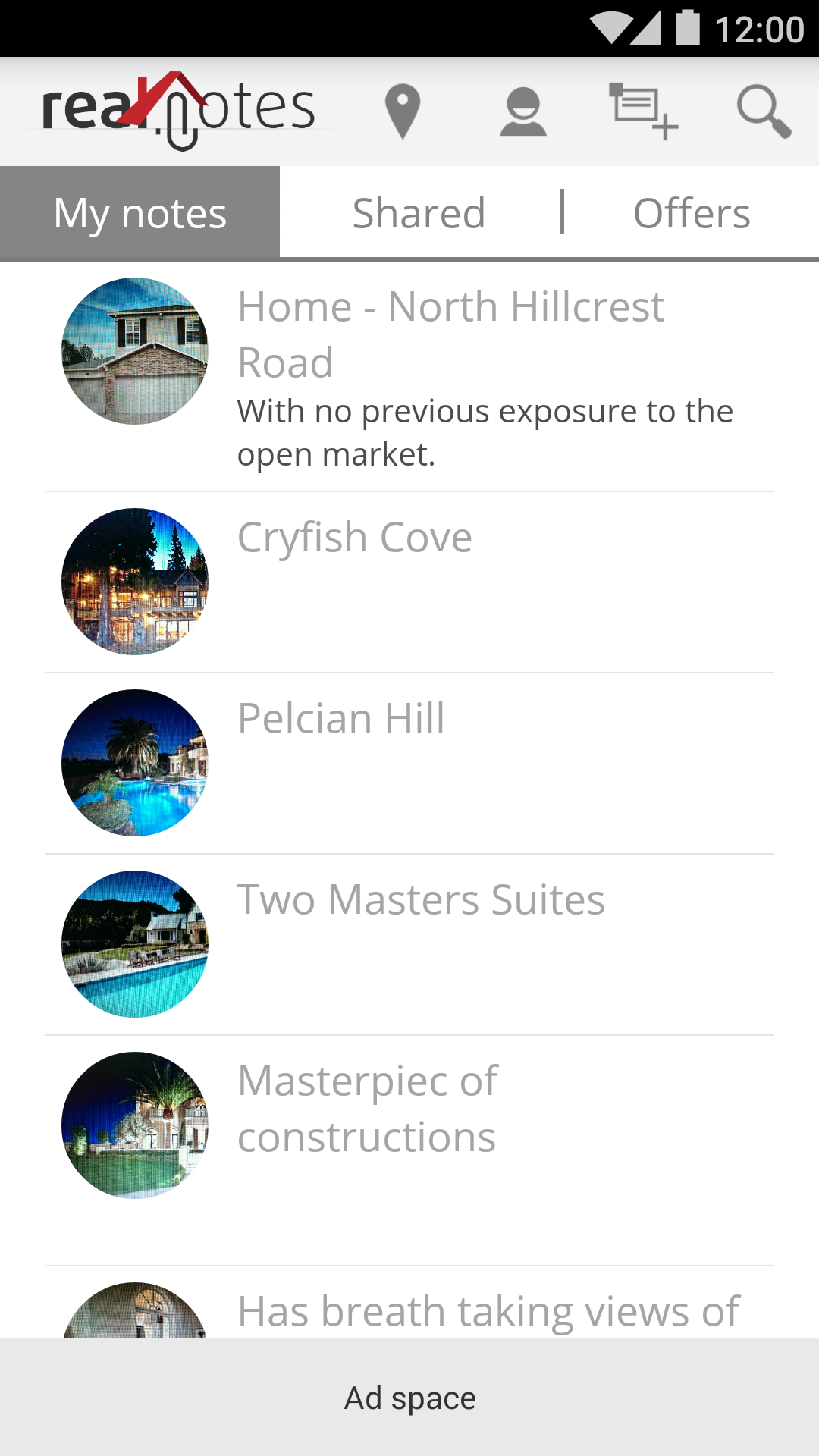Switch to the My notes tab
Screen dimensions: 819x1456
(140, 213)
